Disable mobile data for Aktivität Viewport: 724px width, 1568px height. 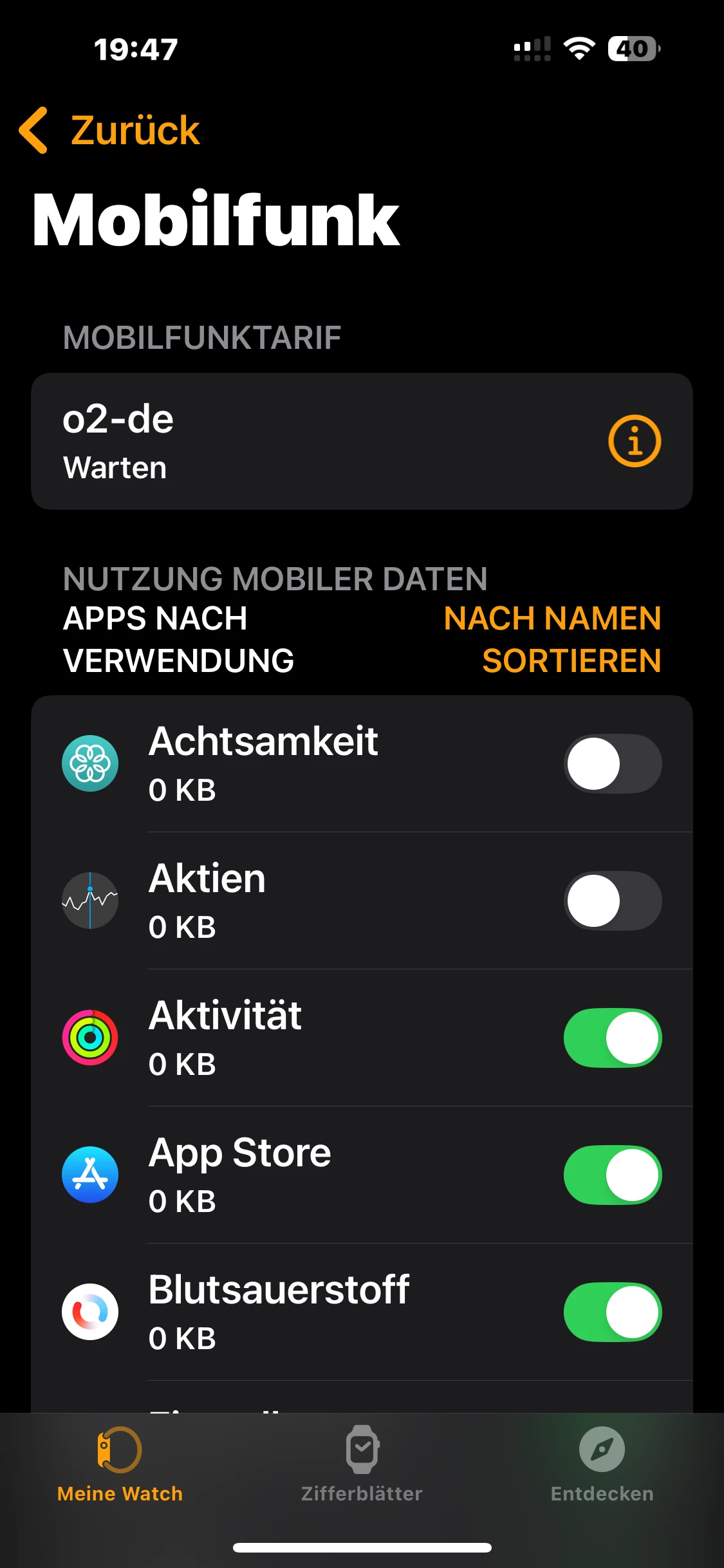pyautogui.click(x=612, y=1038)
